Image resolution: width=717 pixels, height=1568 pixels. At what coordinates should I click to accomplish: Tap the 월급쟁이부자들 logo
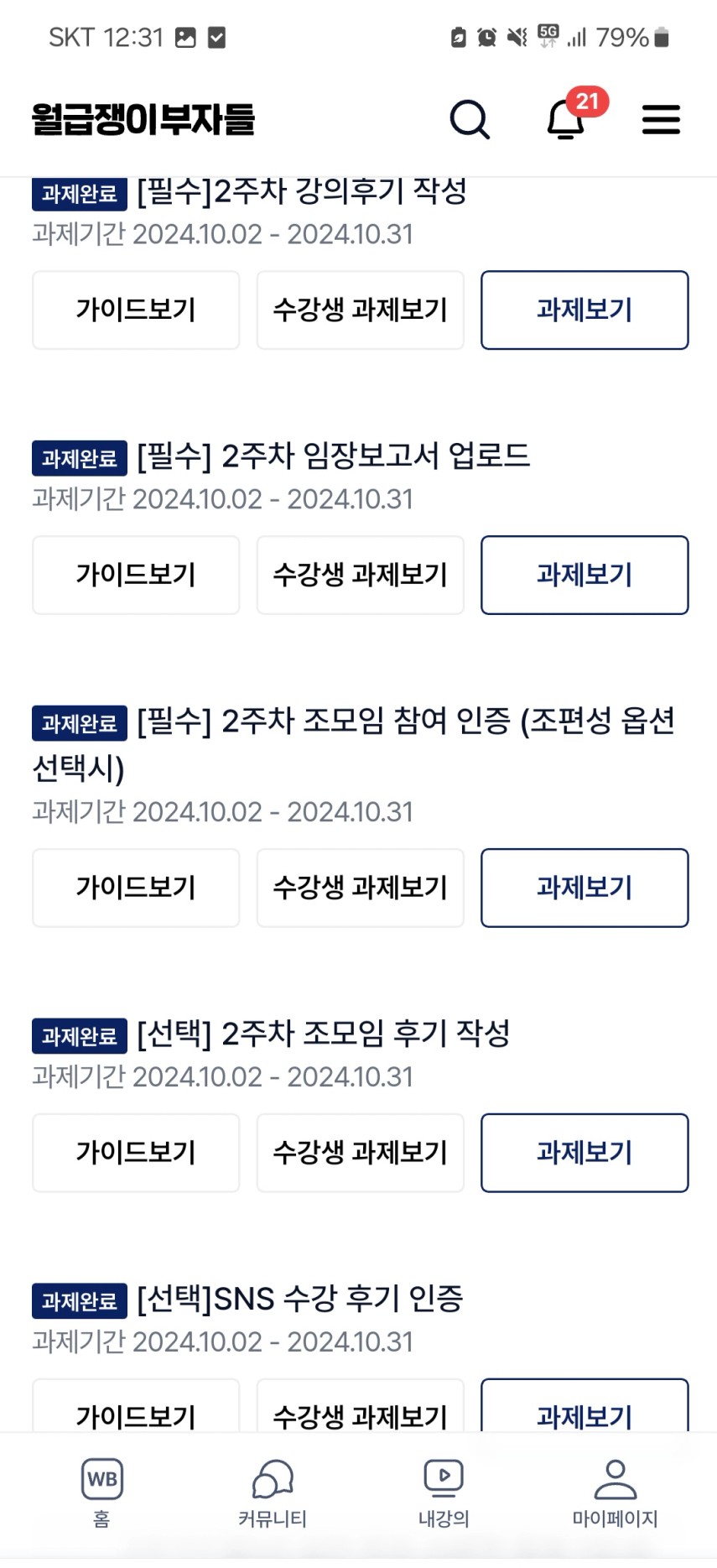point(143,119)
